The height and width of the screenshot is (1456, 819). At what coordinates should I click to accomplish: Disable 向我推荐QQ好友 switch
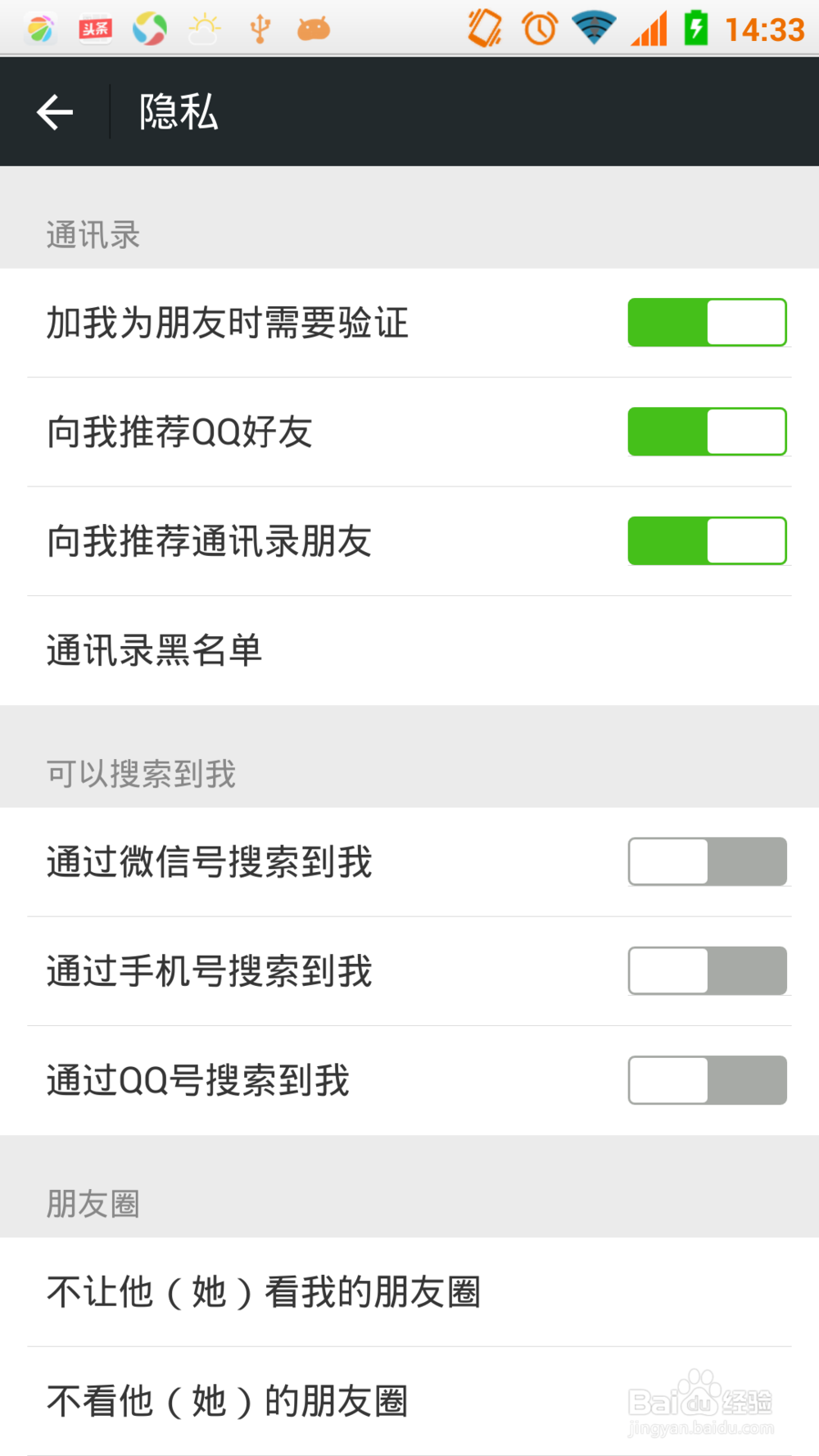708,432
